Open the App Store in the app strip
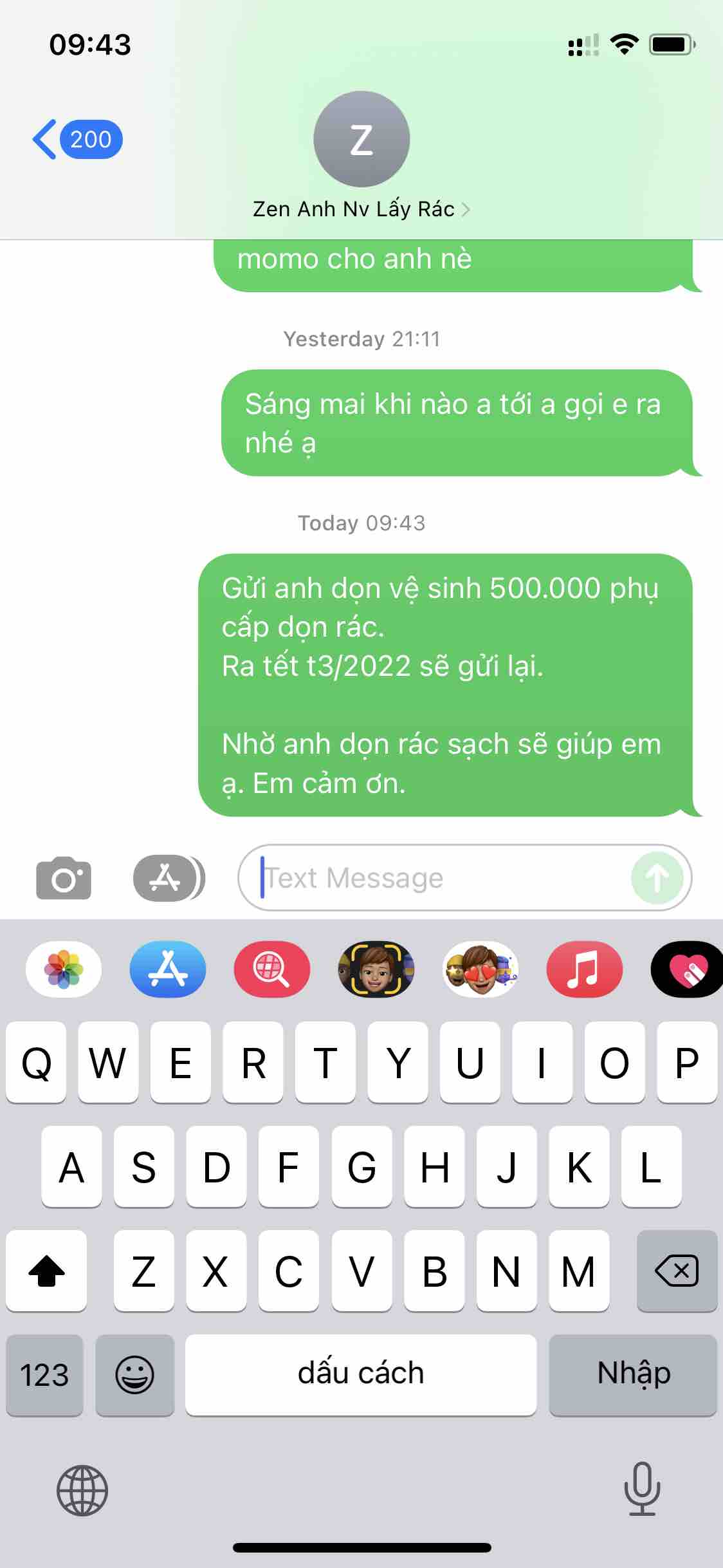723x1568 pixels. point(167,969)
